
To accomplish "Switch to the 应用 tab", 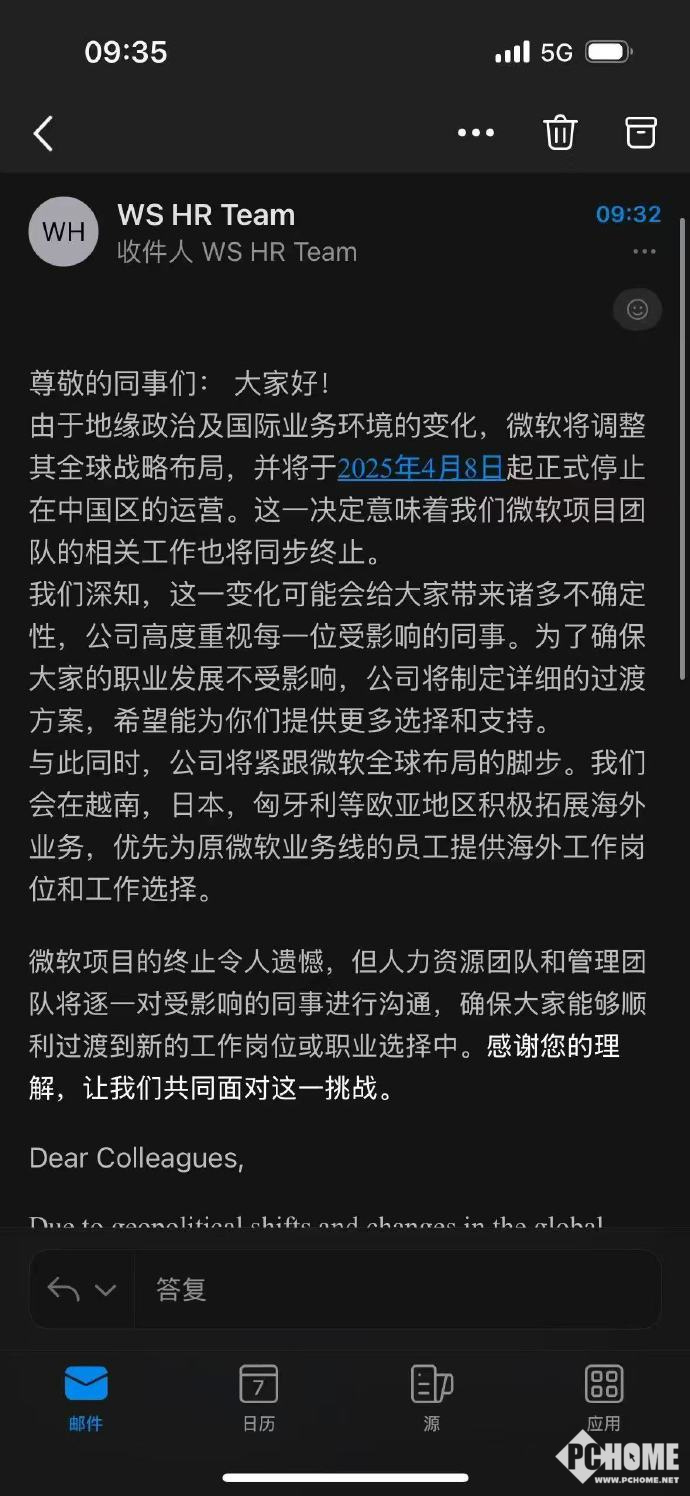I will (604, 1398).
